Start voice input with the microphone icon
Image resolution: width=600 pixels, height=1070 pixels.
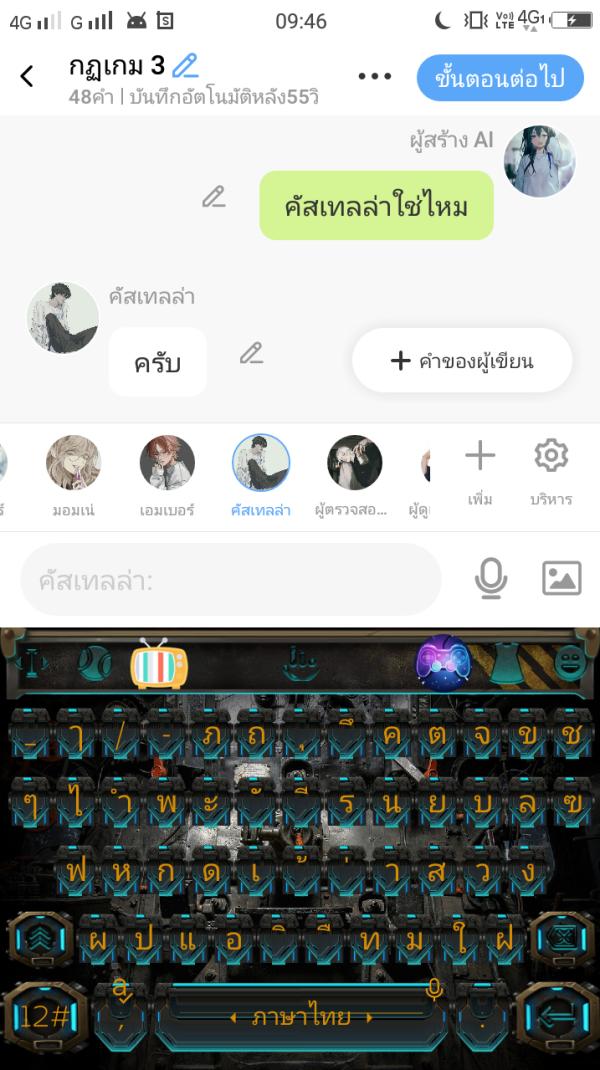coord(490,579)
